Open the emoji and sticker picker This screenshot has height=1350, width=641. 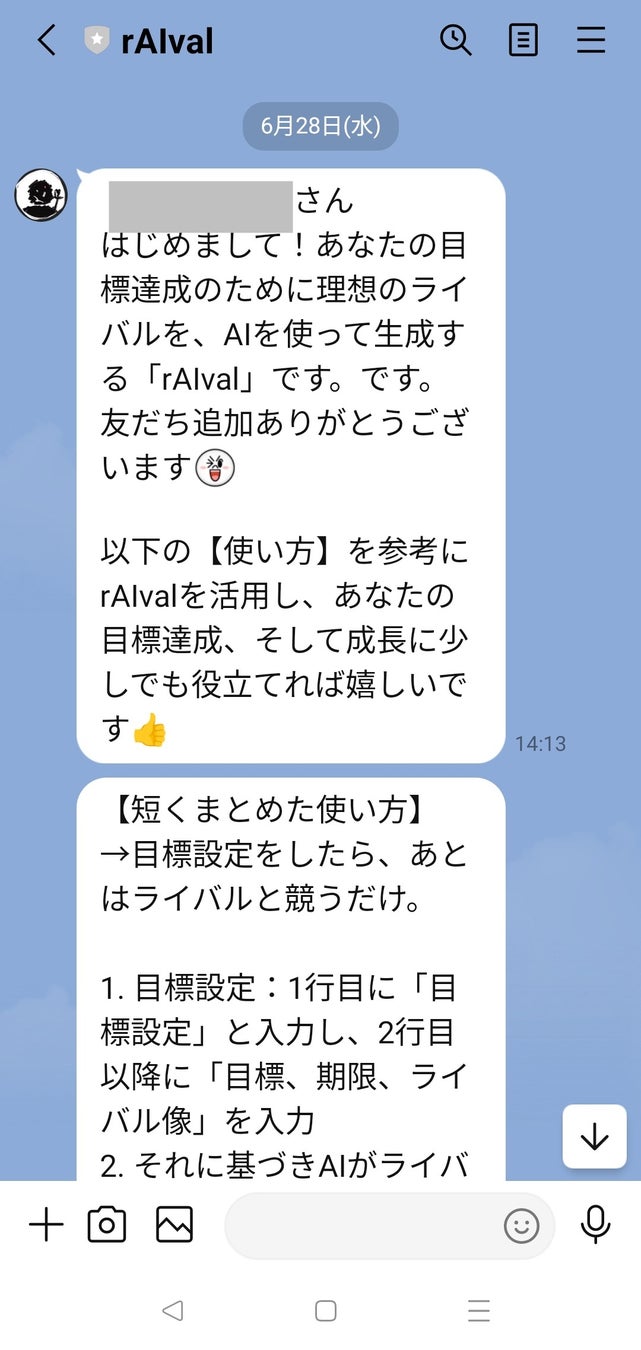tap(521, 1226)
